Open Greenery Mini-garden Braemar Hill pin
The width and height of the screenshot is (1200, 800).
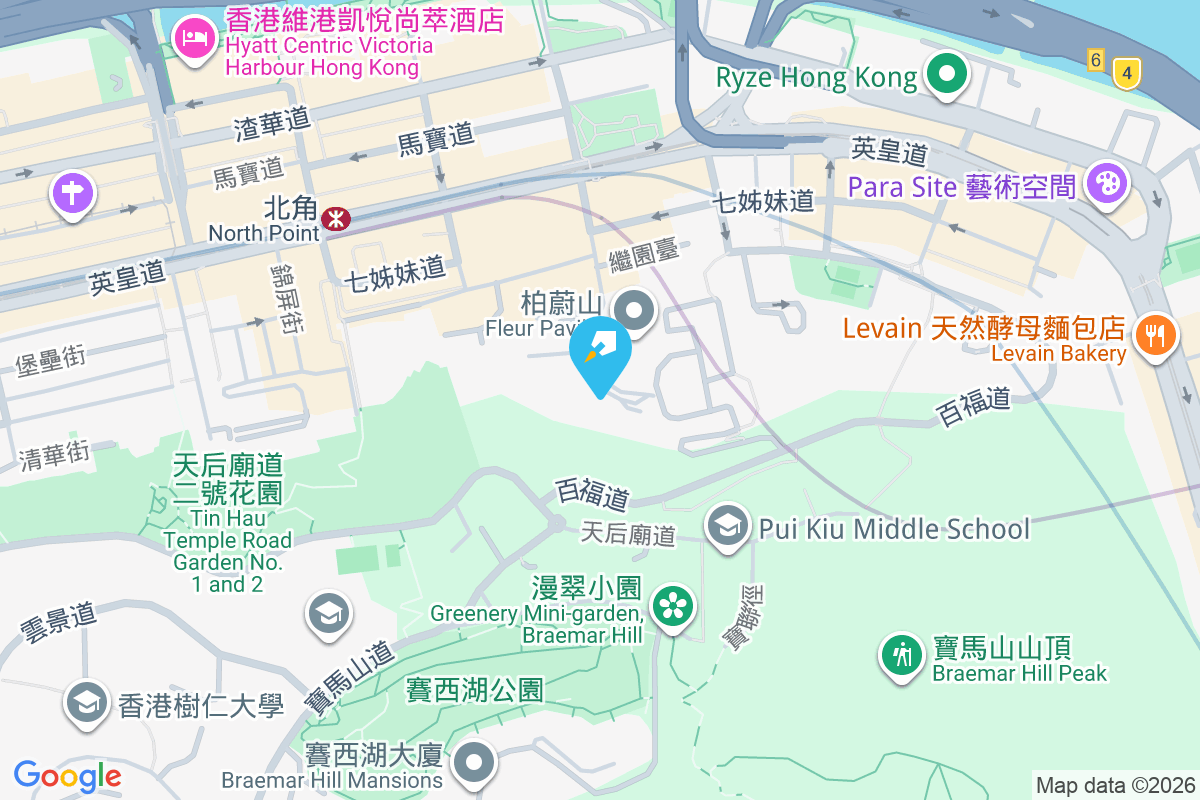[673, 606]
